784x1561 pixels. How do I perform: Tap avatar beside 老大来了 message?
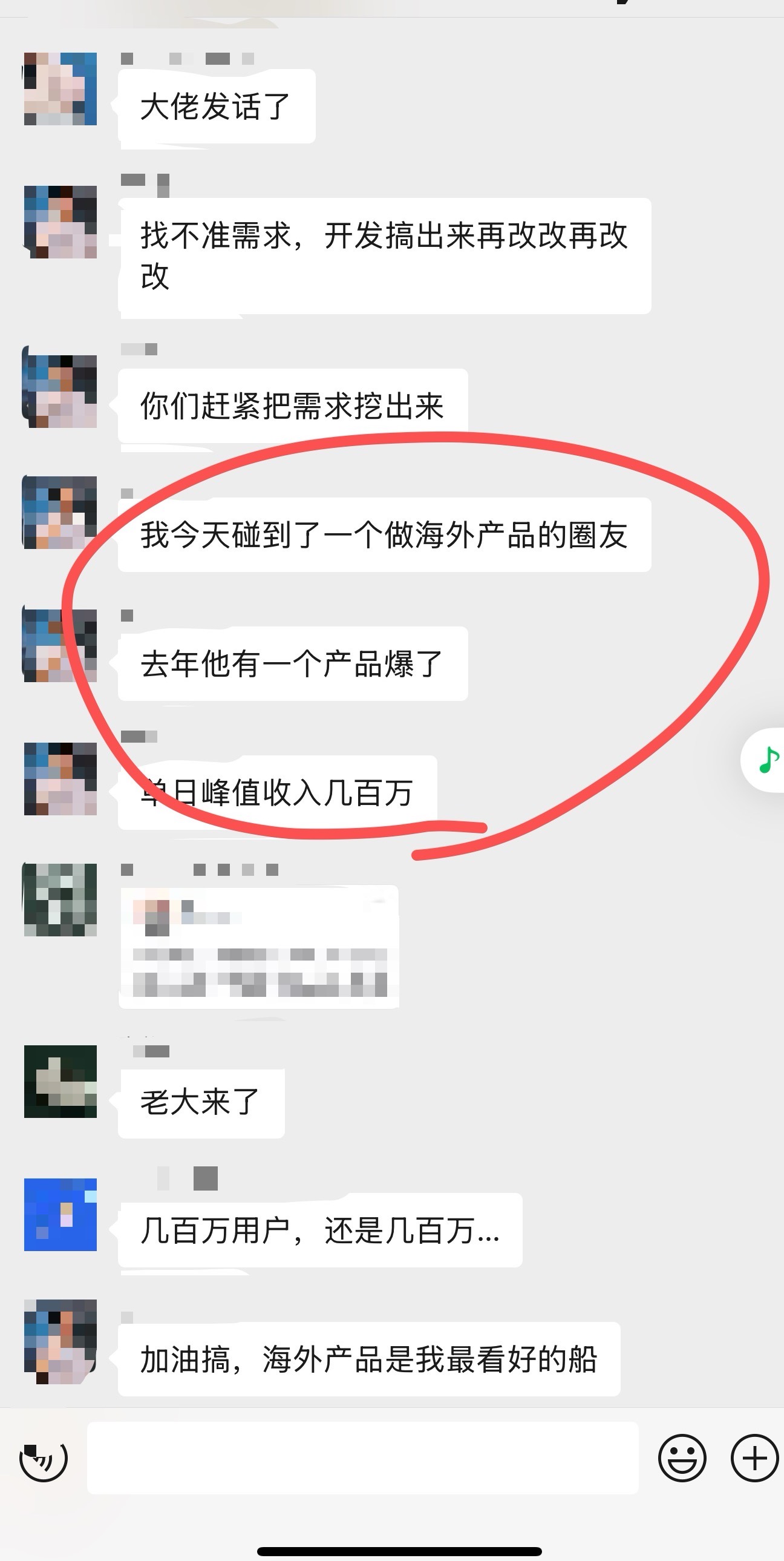point(60,1082)
